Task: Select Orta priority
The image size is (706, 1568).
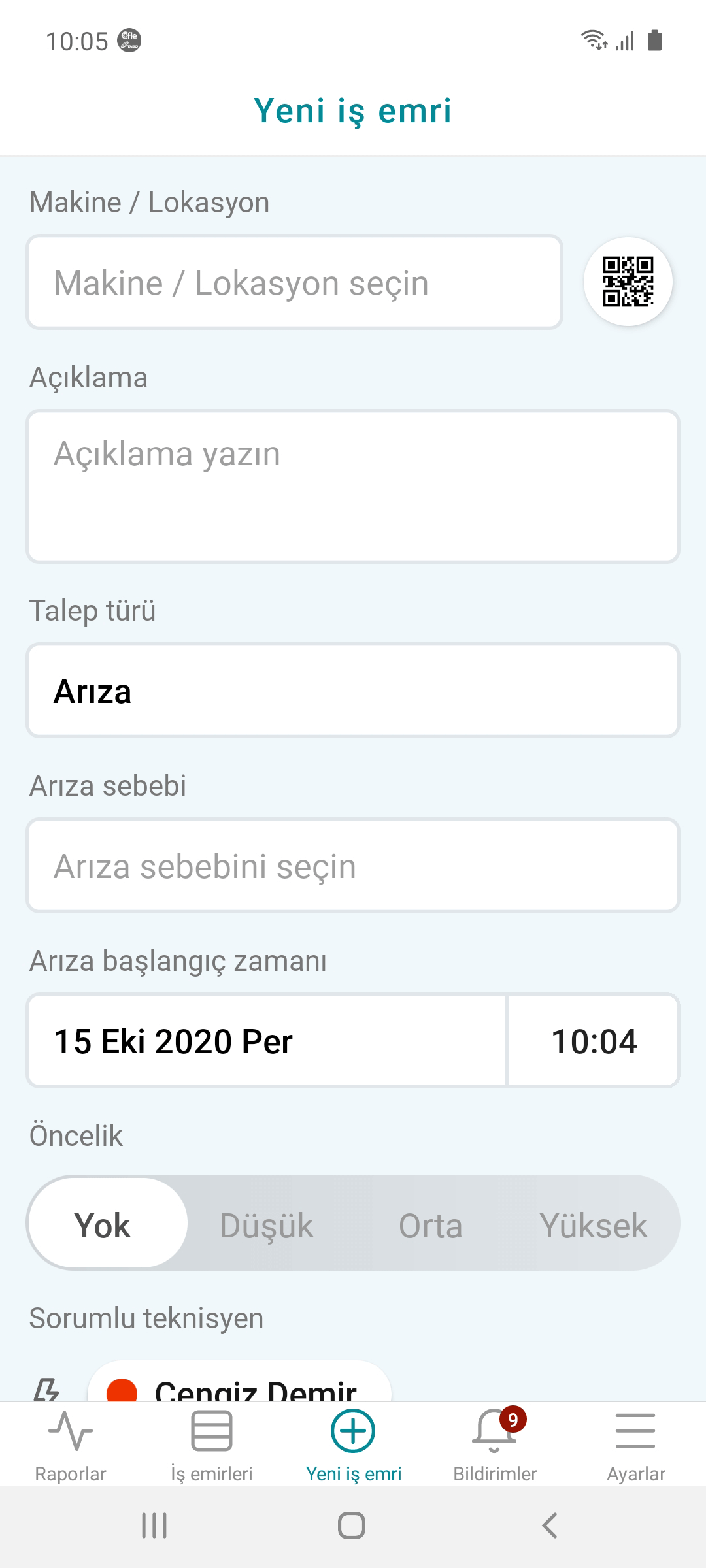Action: click(x=430, y=1225)
